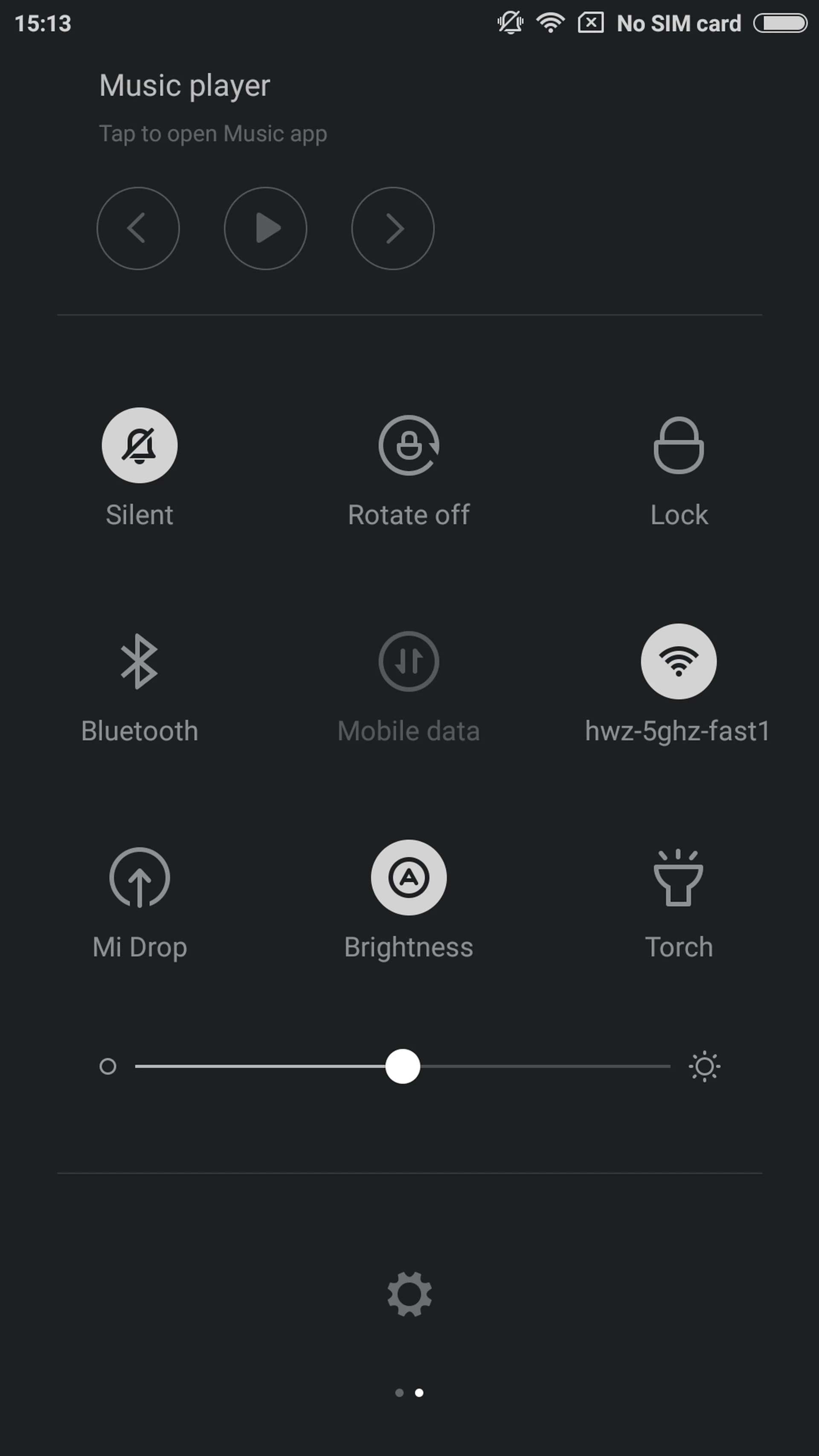Viewport: 819px width, 1456px height.
Task: Turn off Silent mode
Action: tap(139, 445)
